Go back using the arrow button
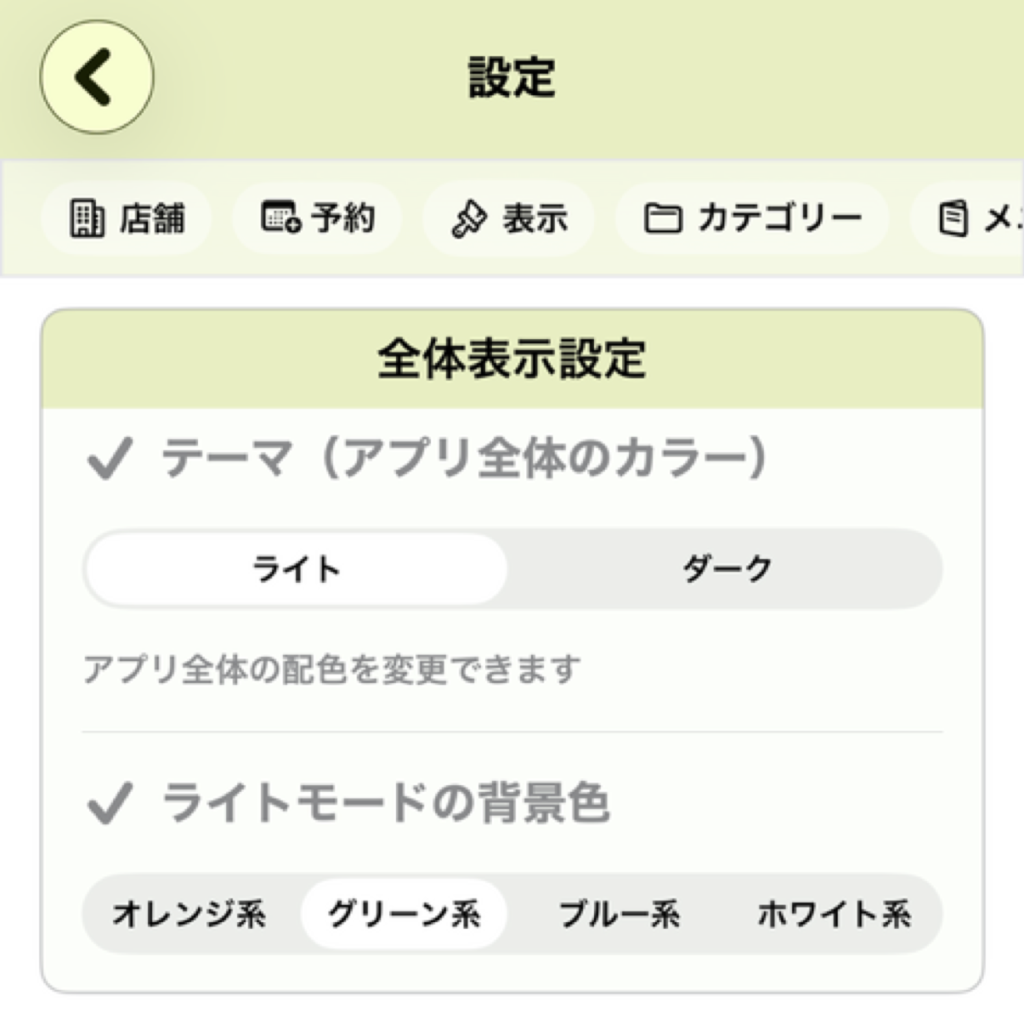 [x=96, y=78]
